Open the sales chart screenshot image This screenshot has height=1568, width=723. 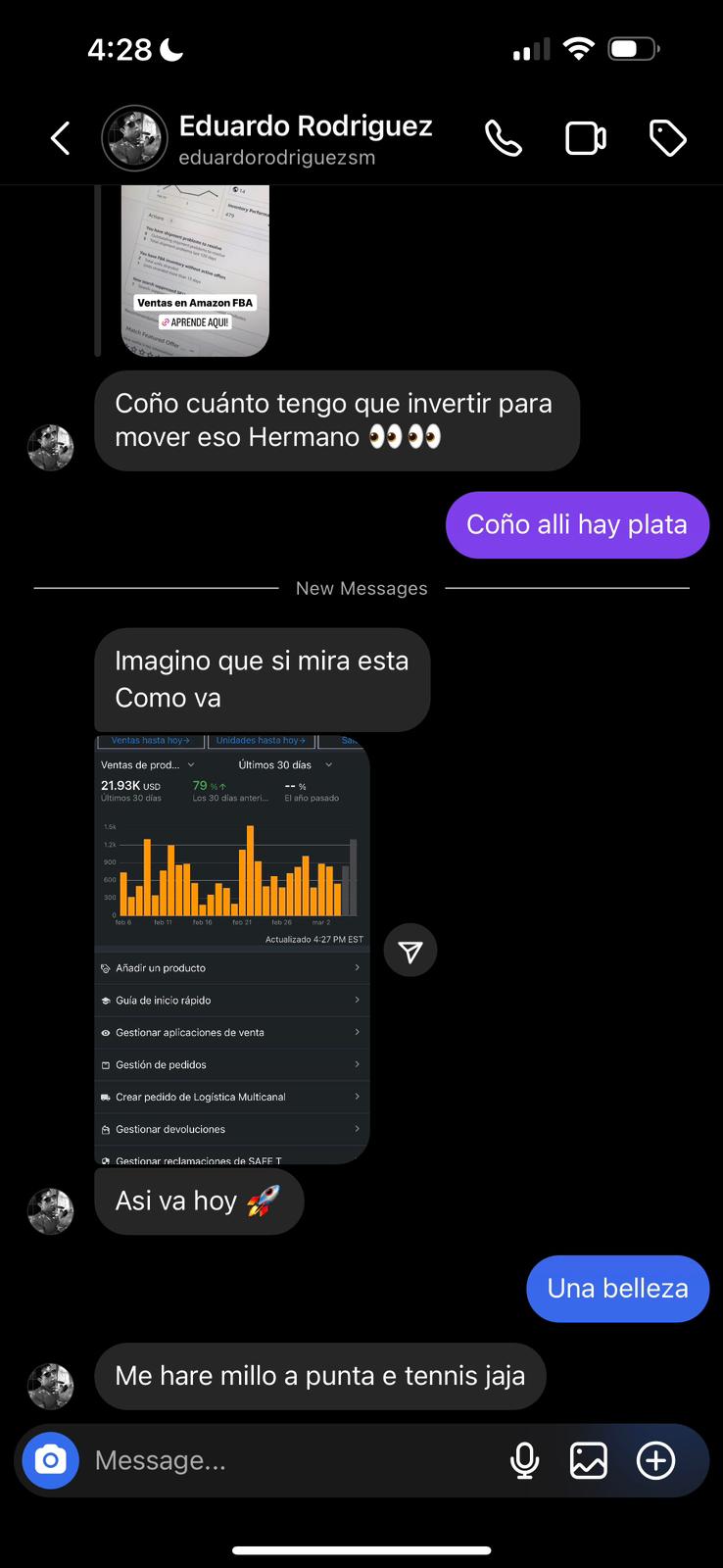pos(232,949)
